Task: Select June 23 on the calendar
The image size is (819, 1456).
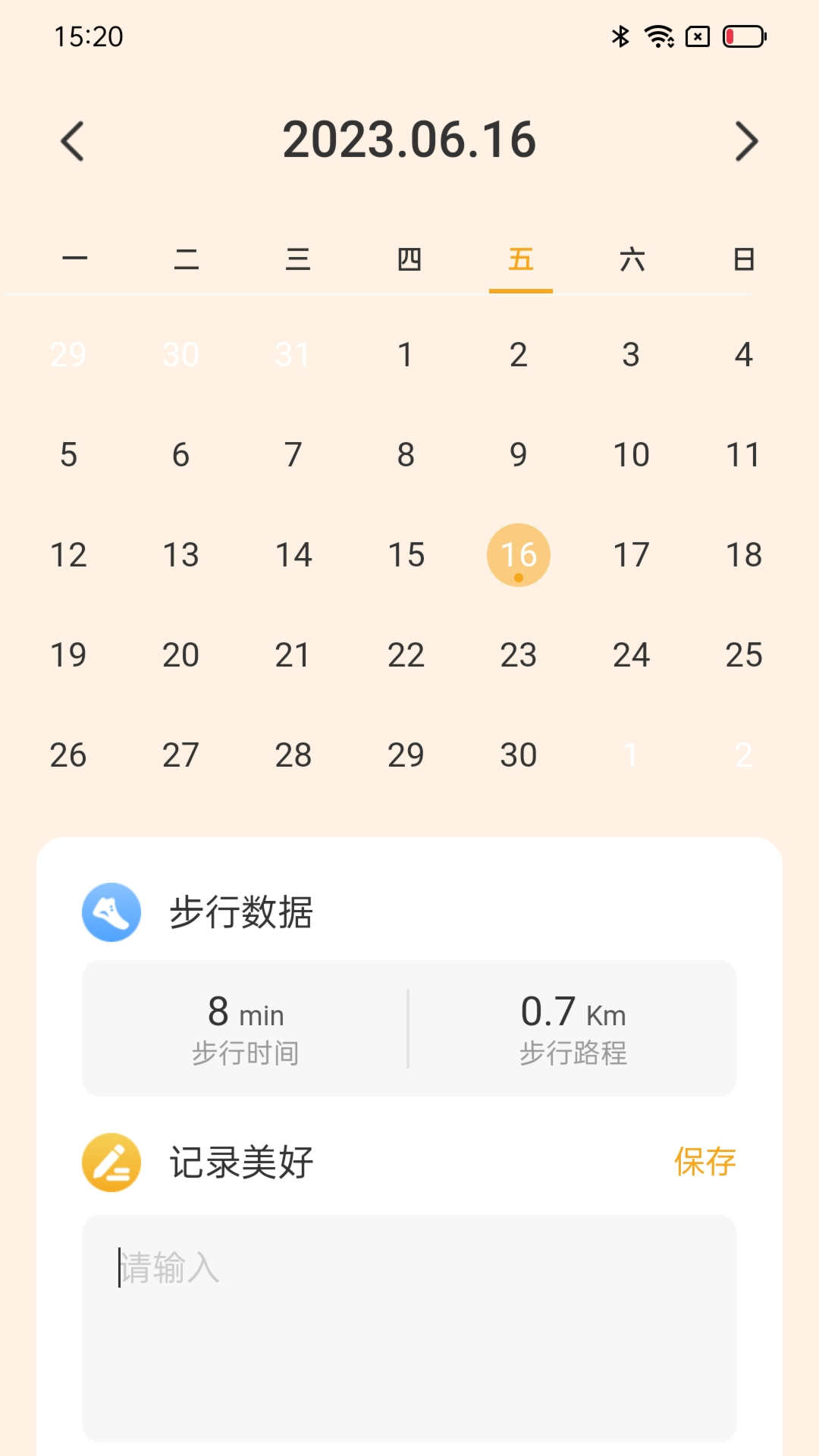Action: (x=519, y=654)
